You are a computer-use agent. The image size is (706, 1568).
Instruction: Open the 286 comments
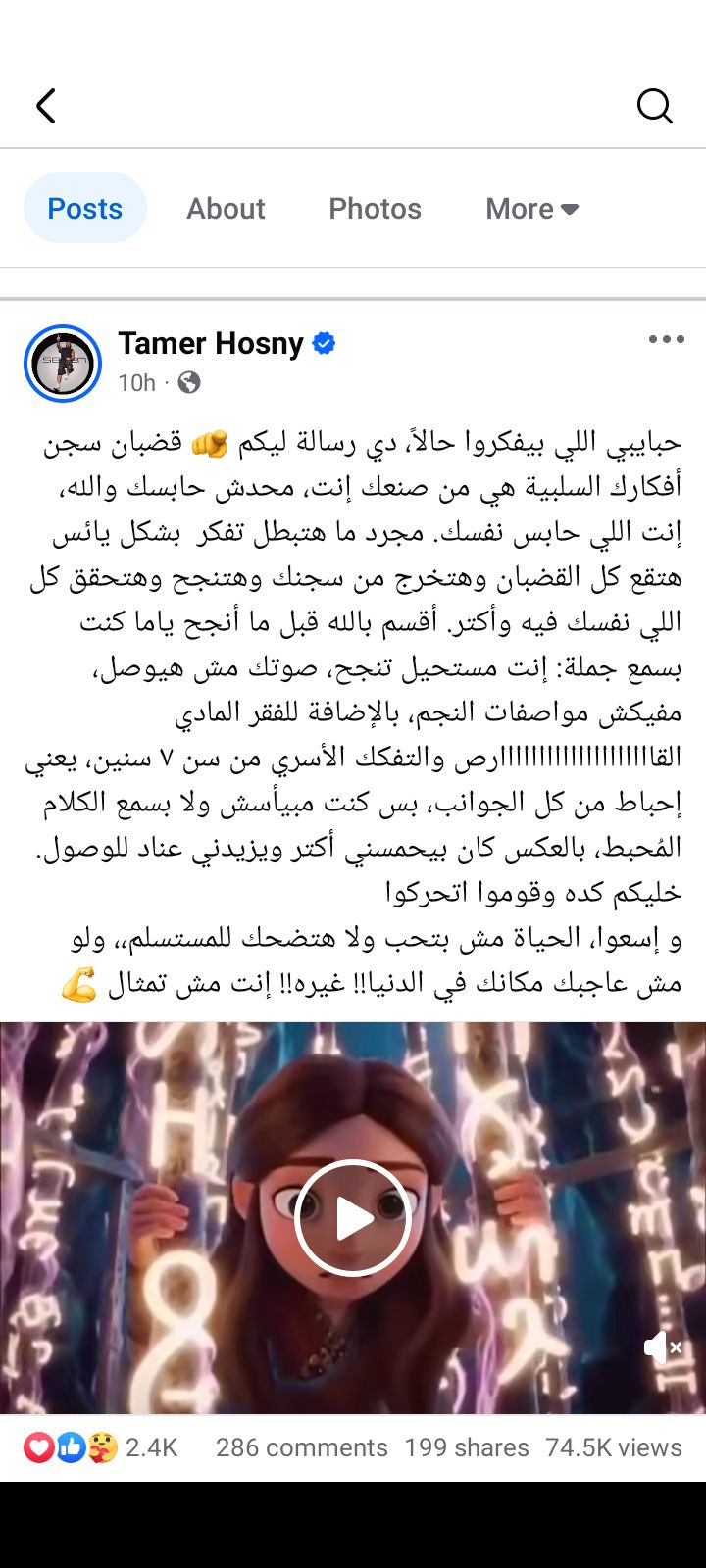[x=302, y=1447]
